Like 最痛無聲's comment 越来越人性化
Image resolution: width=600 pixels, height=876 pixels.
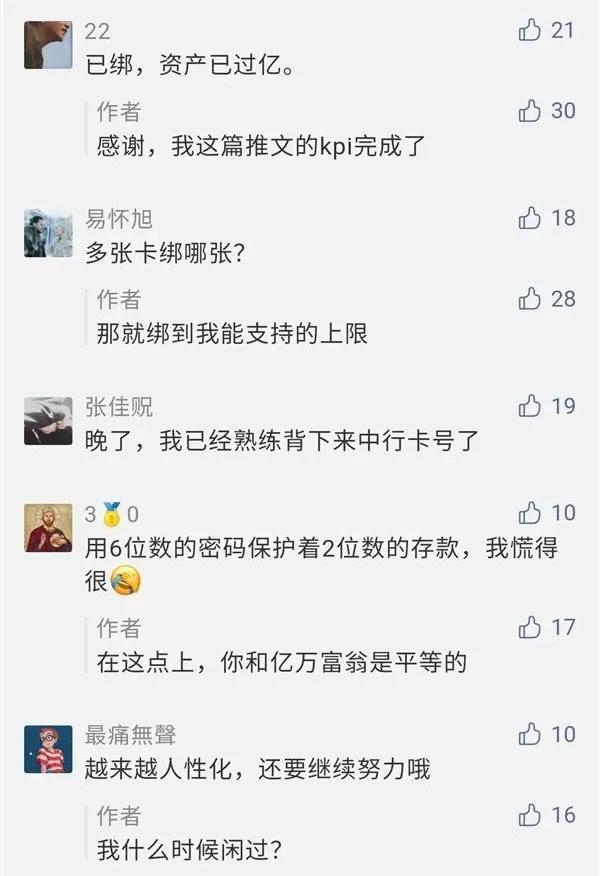click(x=530, y=735)
